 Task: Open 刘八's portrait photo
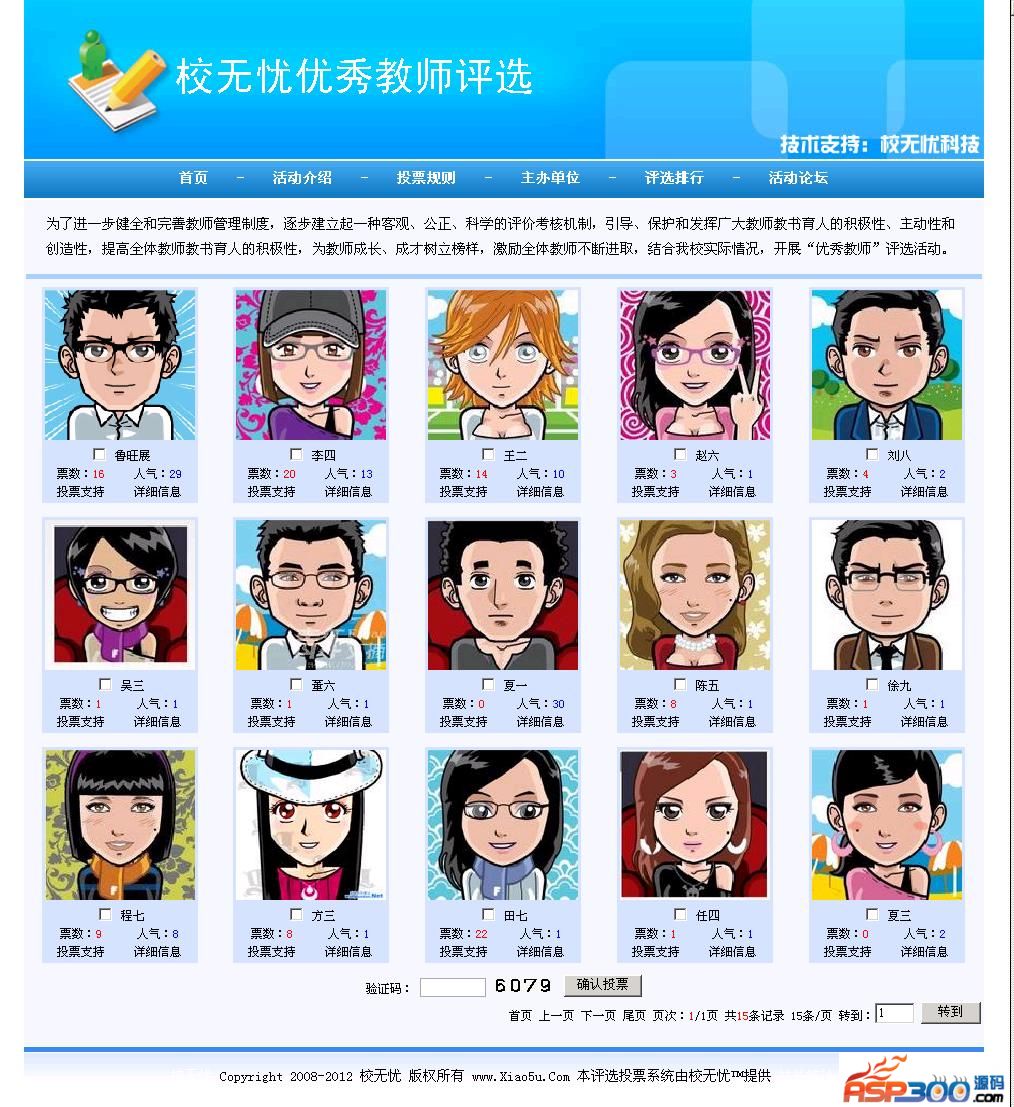click(886, 365)
